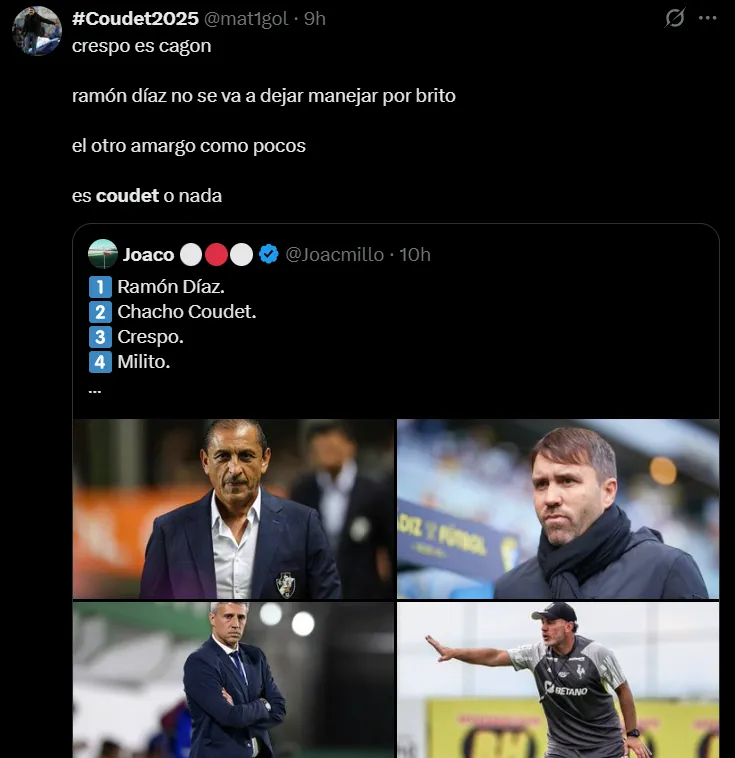This screenshot has width=735, height=758.
Task: Open Joaco's quoted tweet
Action: coord(400,320)
